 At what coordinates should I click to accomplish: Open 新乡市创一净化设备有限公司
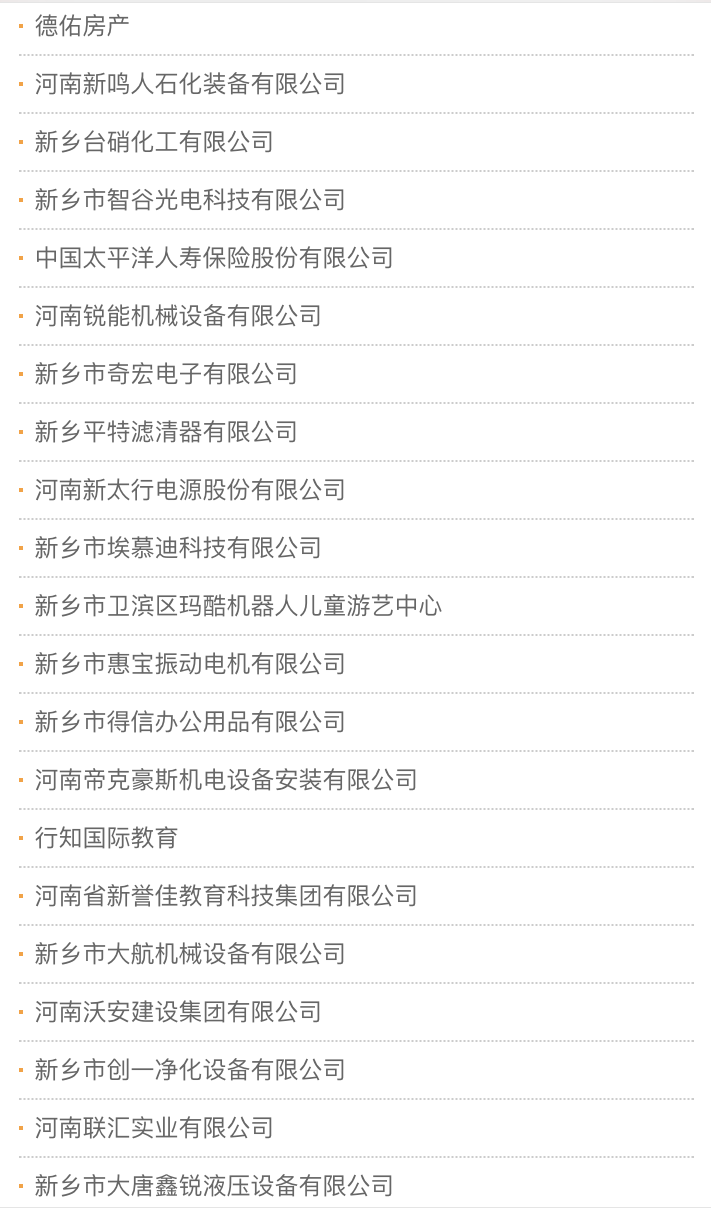tap(190, 1070)
